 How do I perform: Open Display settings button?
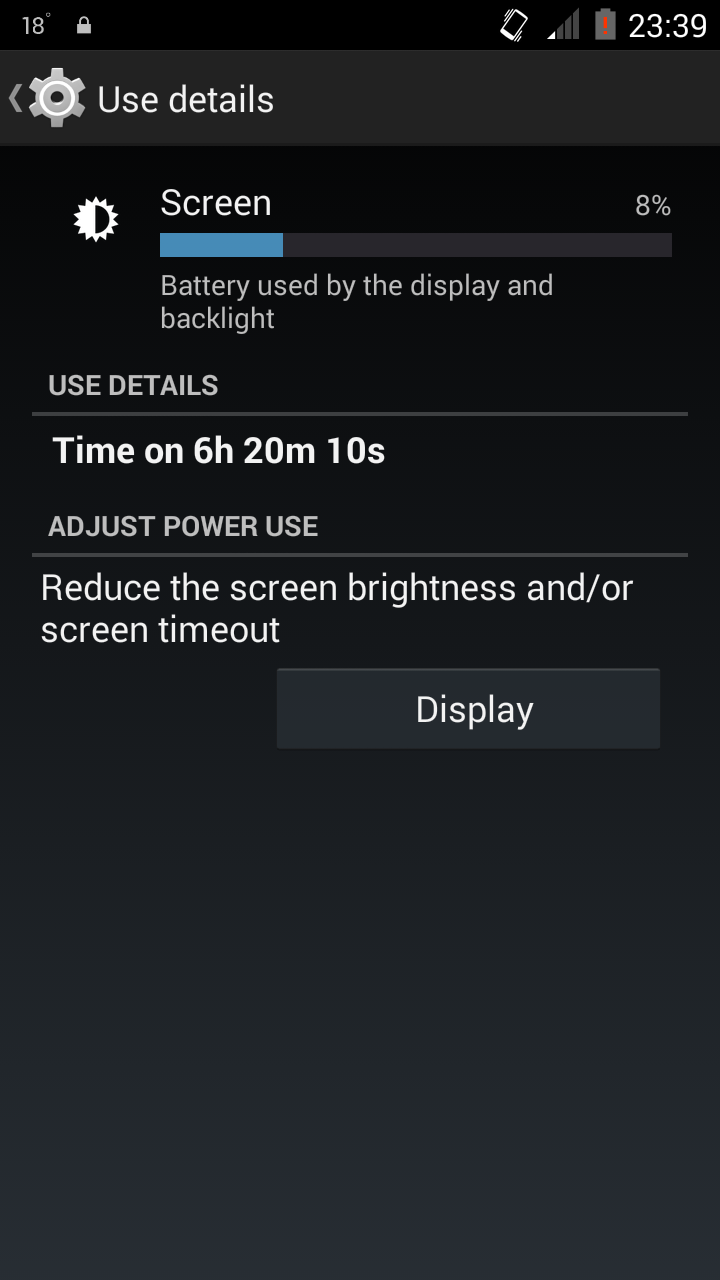point(468,709)
